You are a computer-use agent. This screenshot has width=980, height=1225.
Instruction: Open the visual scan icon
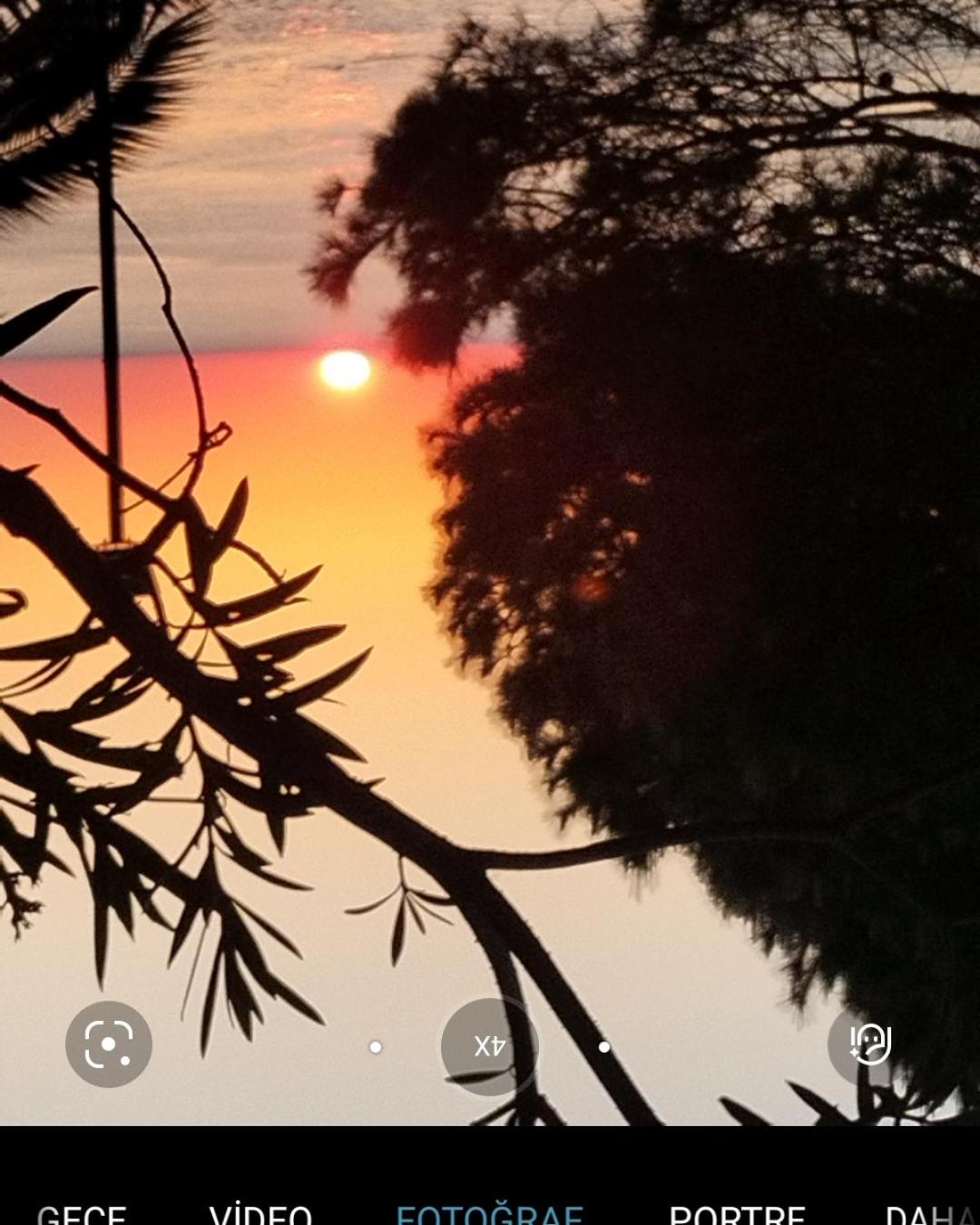pyautogui.click(x=109, y=1044)
